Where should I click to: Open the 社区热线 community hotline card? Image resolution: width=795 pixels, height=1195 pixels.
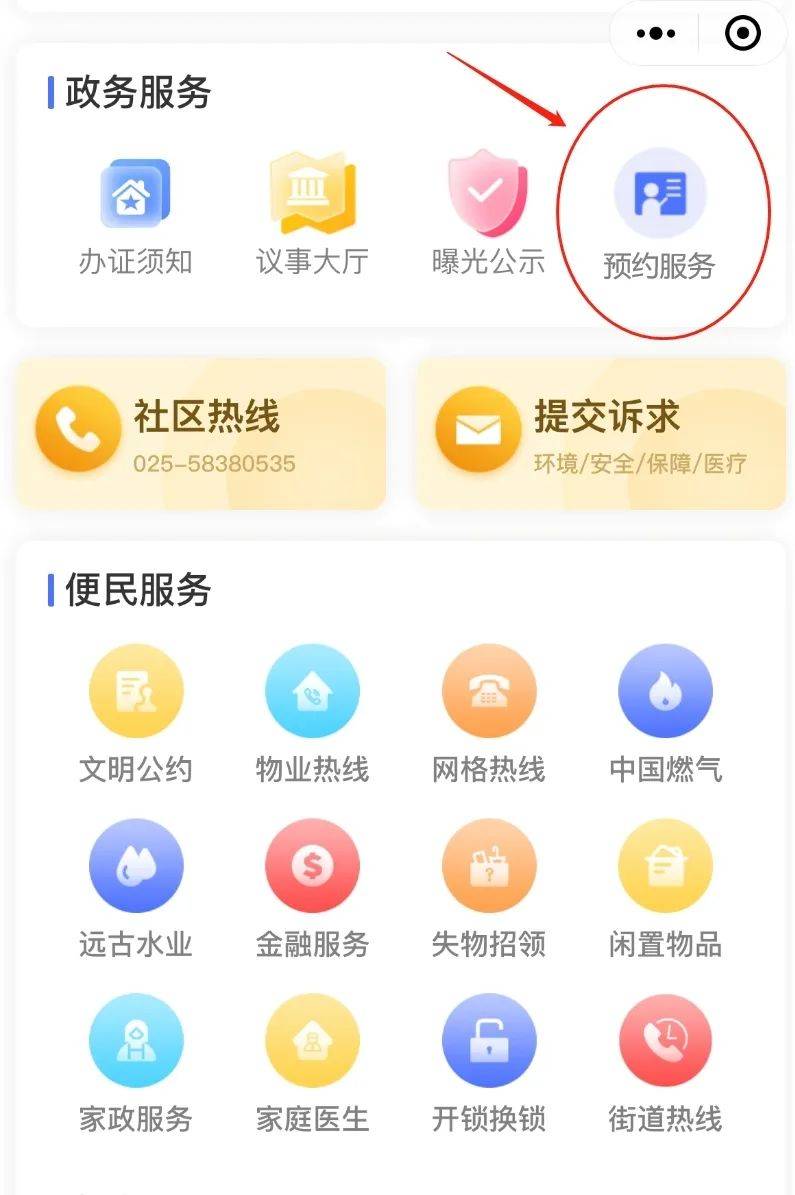point(200,432)
